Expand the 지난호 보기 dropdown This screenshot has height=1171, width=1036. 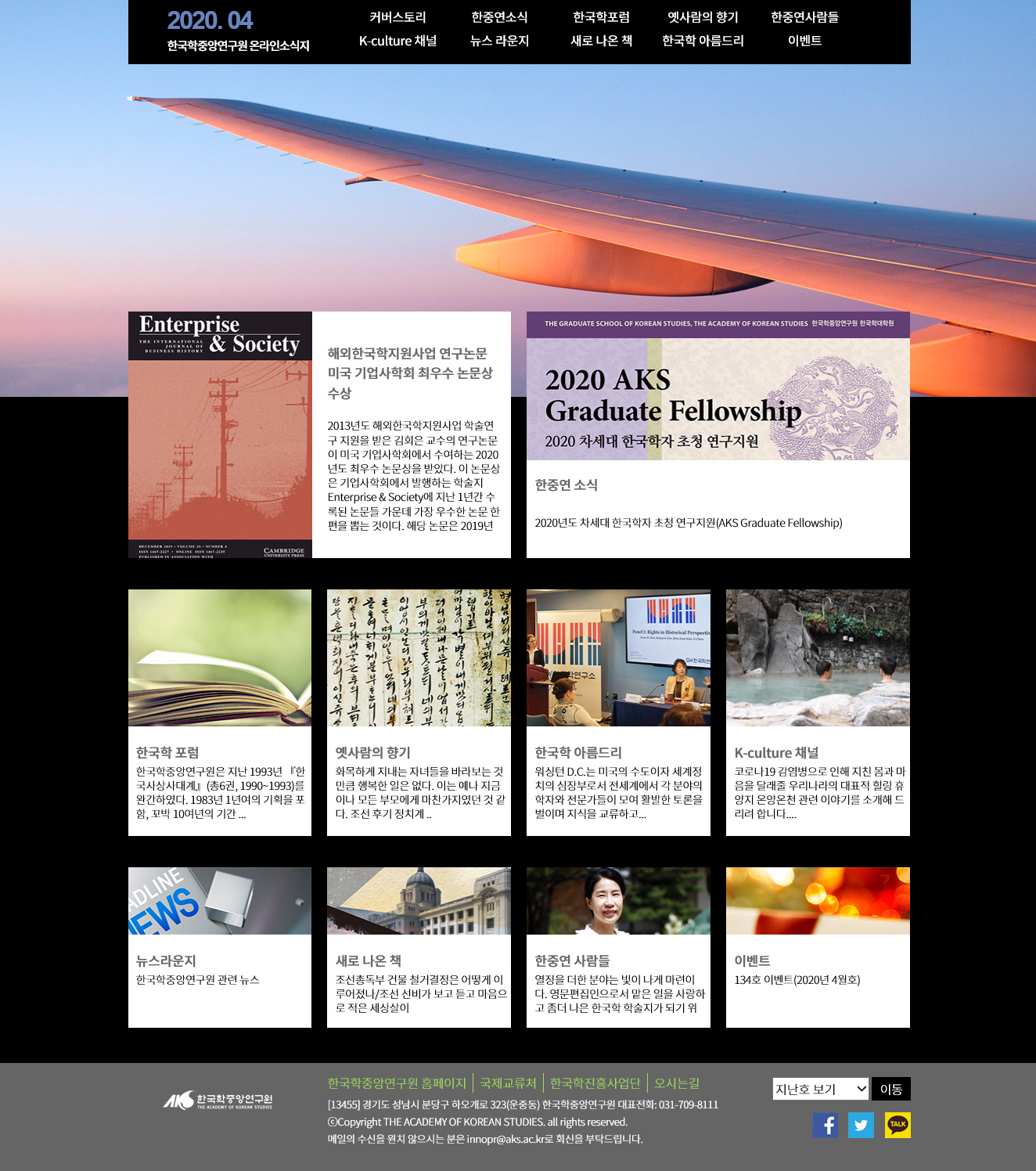point(820,1089)
